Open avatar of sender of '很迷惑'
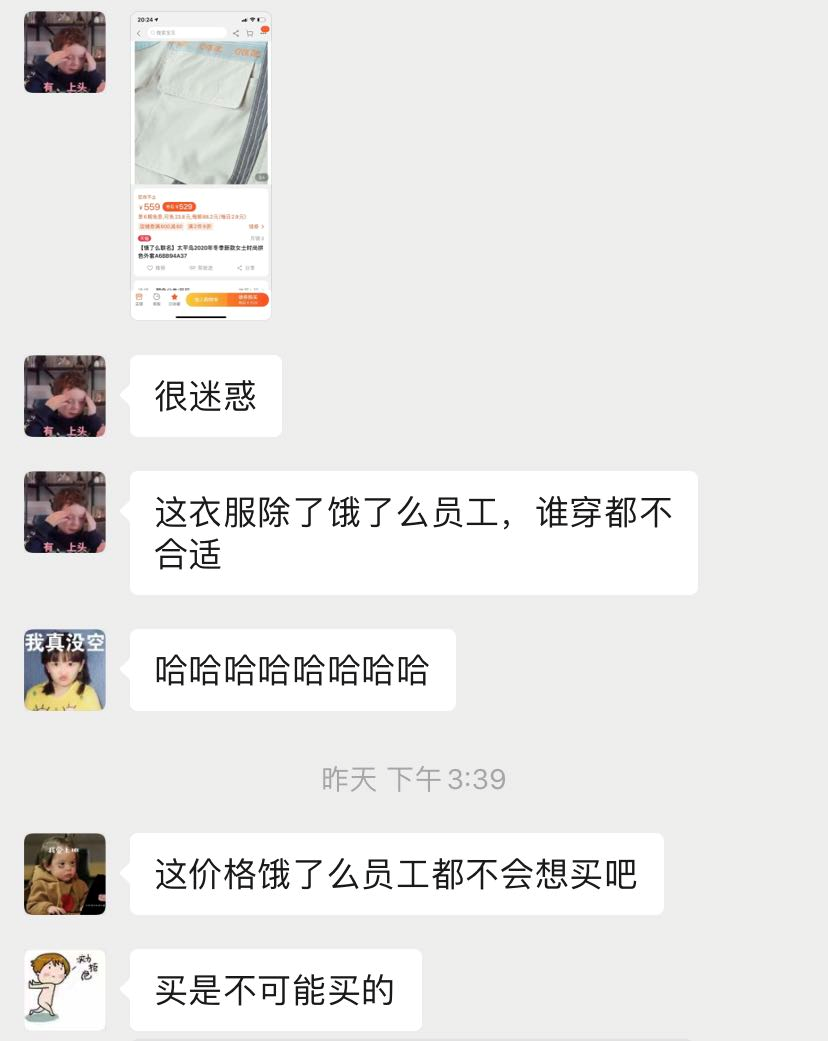The width and height of the screenshot is (828, 1041). tap(65, 396)
